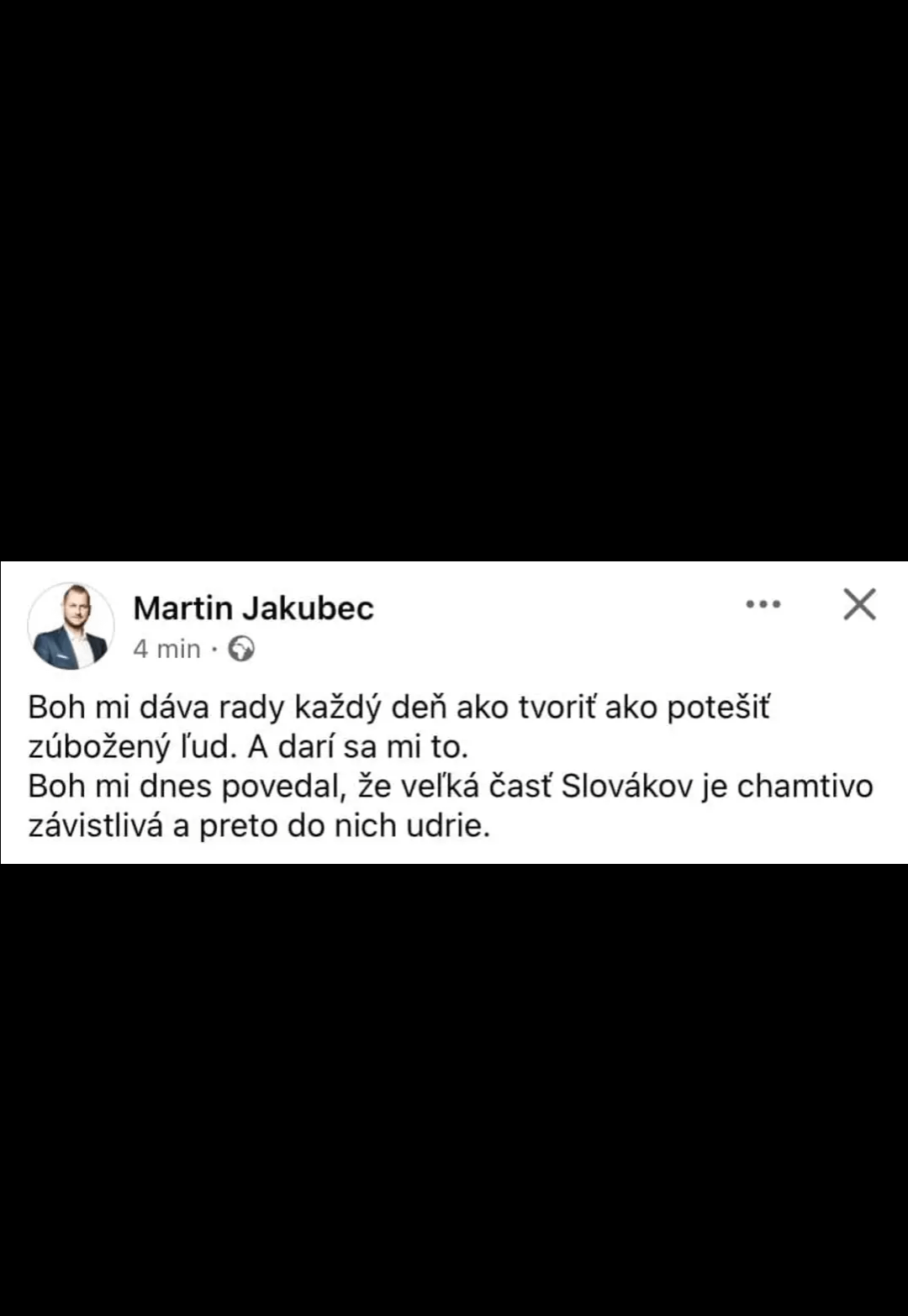Open Martin Jakubec's profile picture
This screenshot has height=1316, width=908.
click(x=71, y=626)
